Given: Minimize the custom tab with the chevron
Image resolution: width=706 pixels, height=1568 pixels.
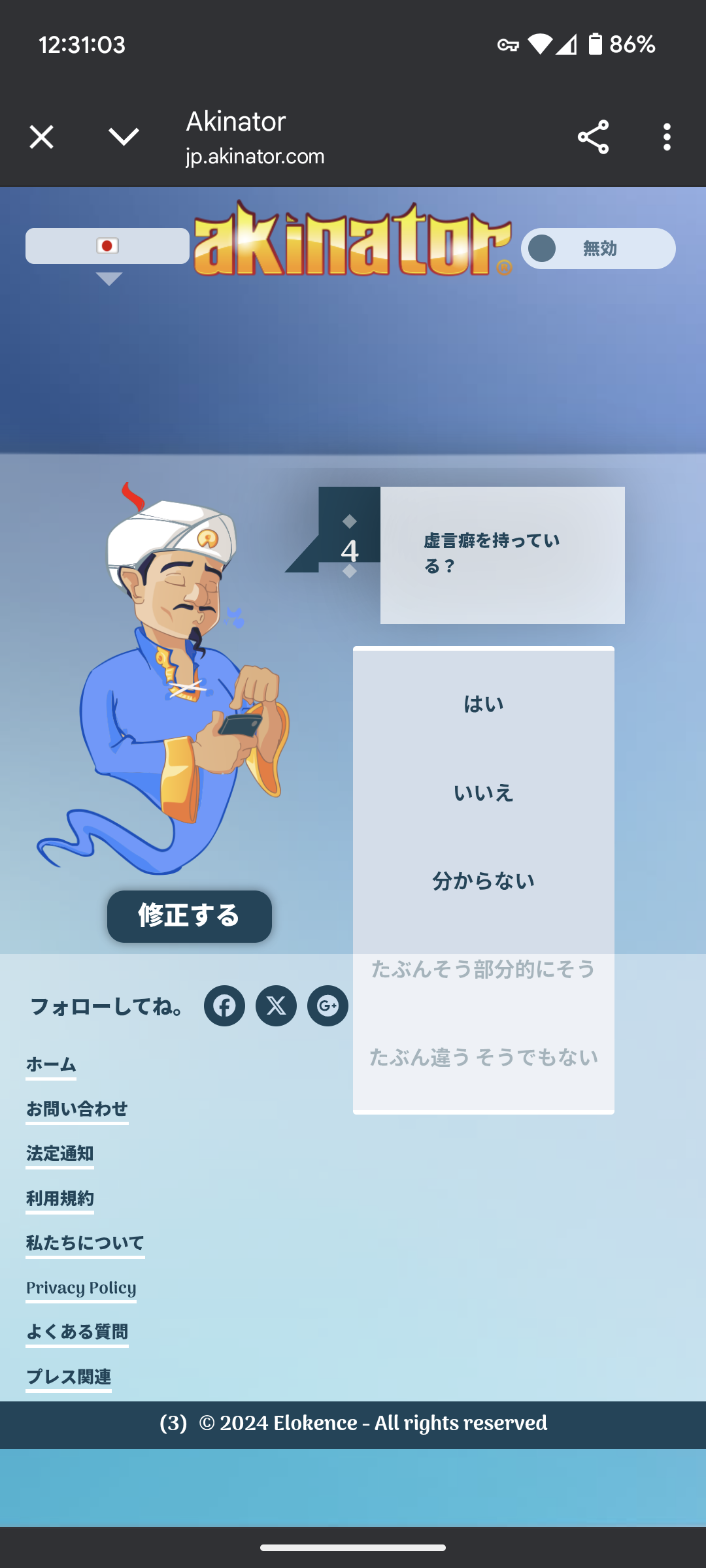Looking at the screenshot, I should 124,137.
